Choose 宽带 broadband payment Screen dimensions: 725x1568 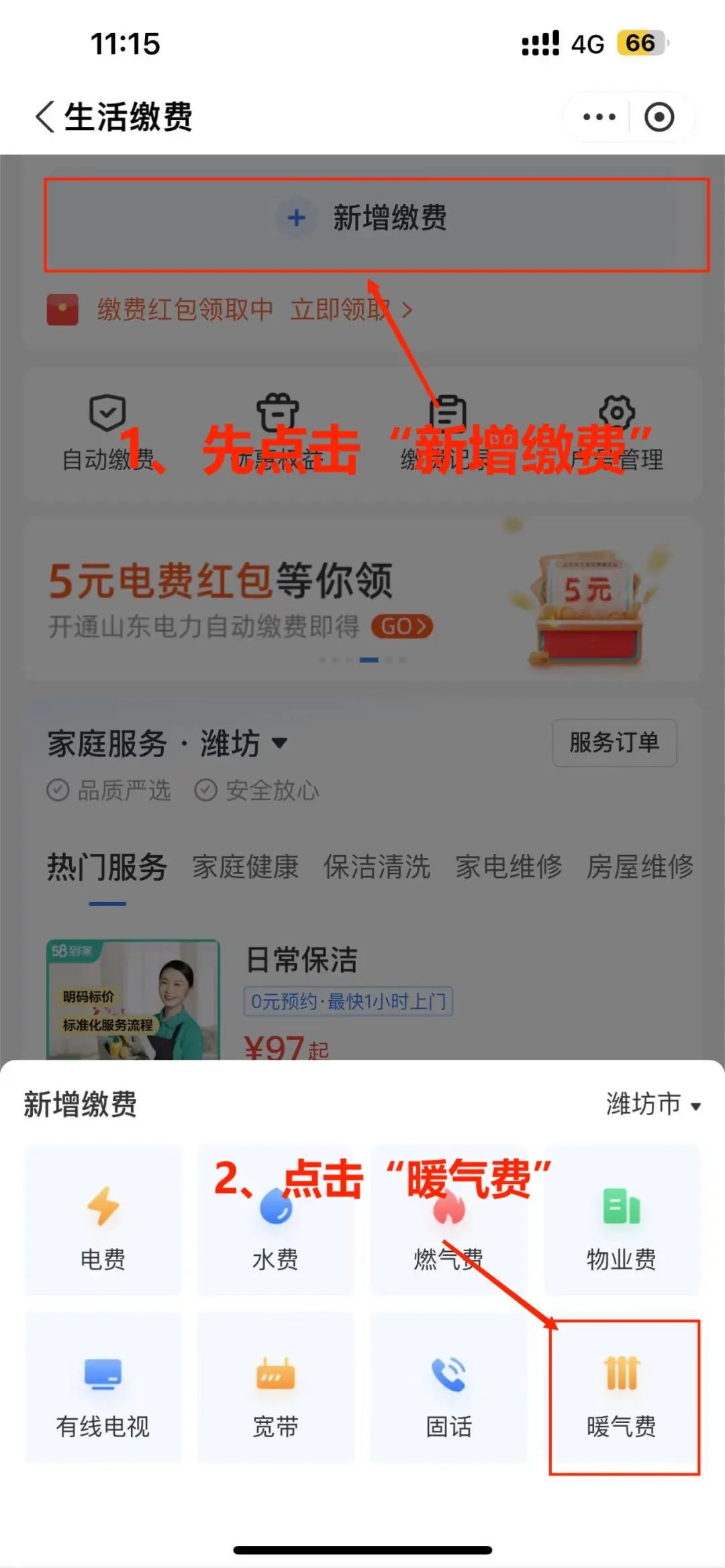point(275,1388)
